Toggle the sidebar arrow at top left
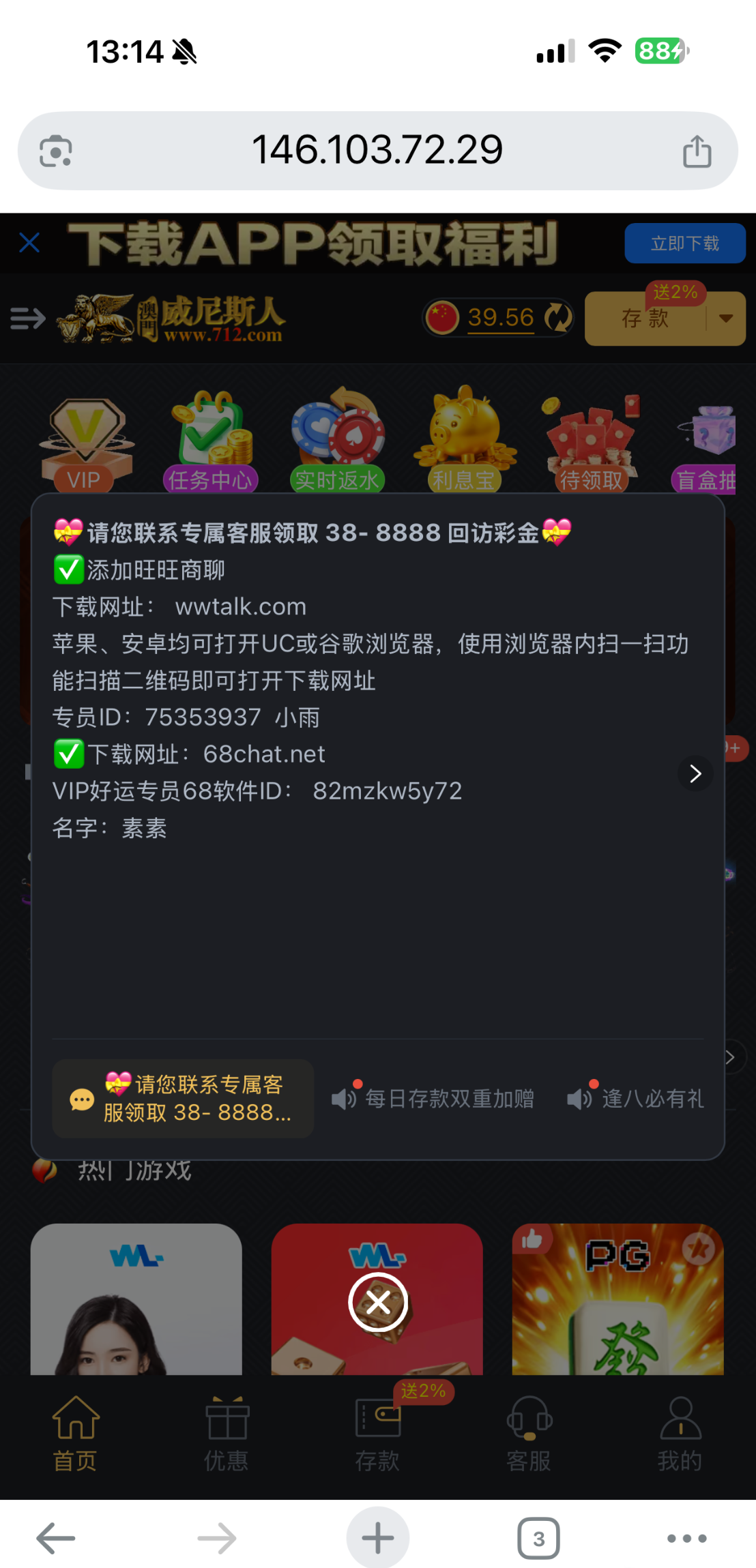 pyautogui.click(x=27, y=318)
